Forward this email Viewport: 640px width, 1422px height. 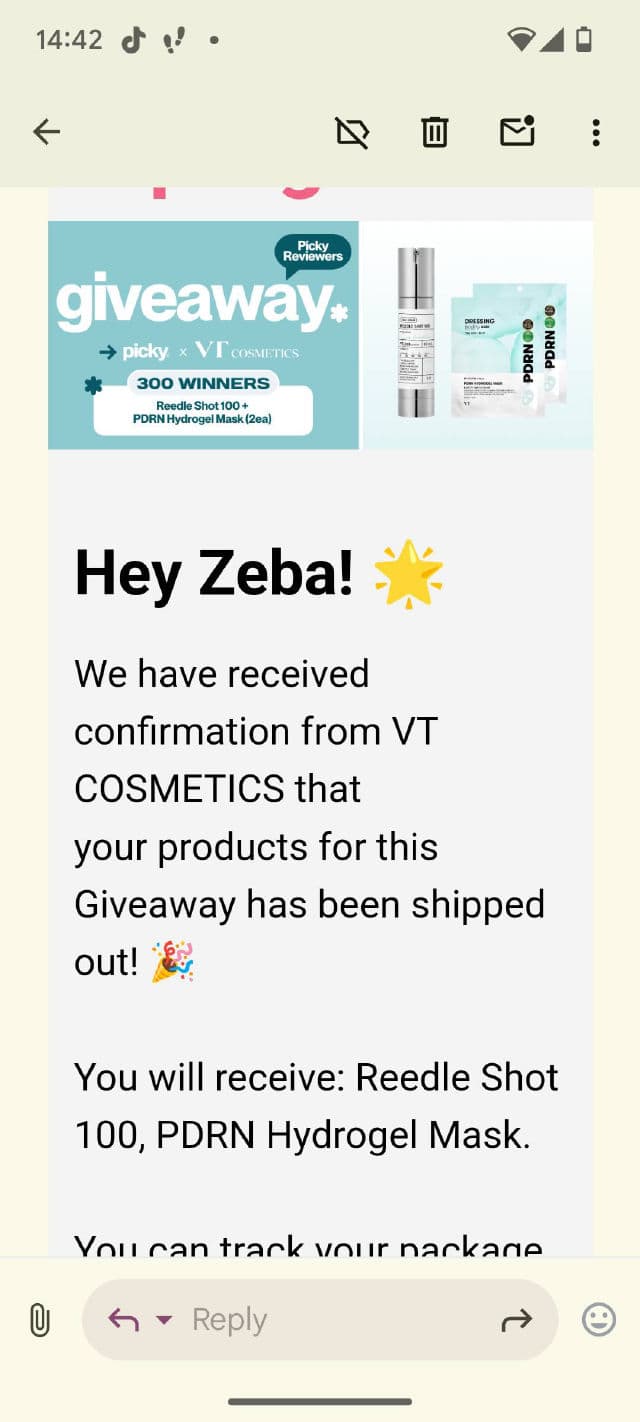(516, 1321)
